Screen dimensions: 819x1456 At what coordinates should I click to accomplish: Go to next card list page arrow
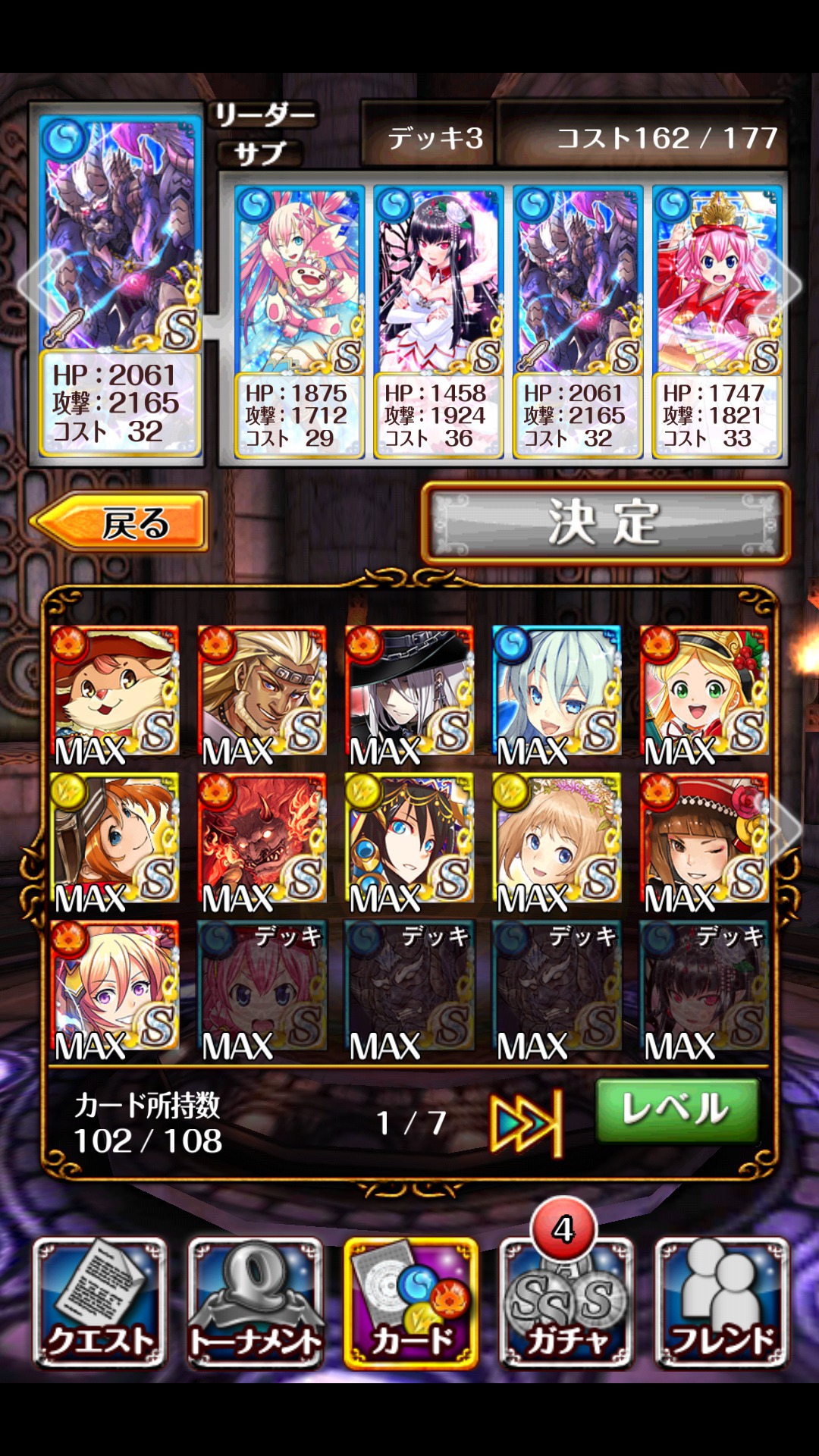(x=787, y=828)
